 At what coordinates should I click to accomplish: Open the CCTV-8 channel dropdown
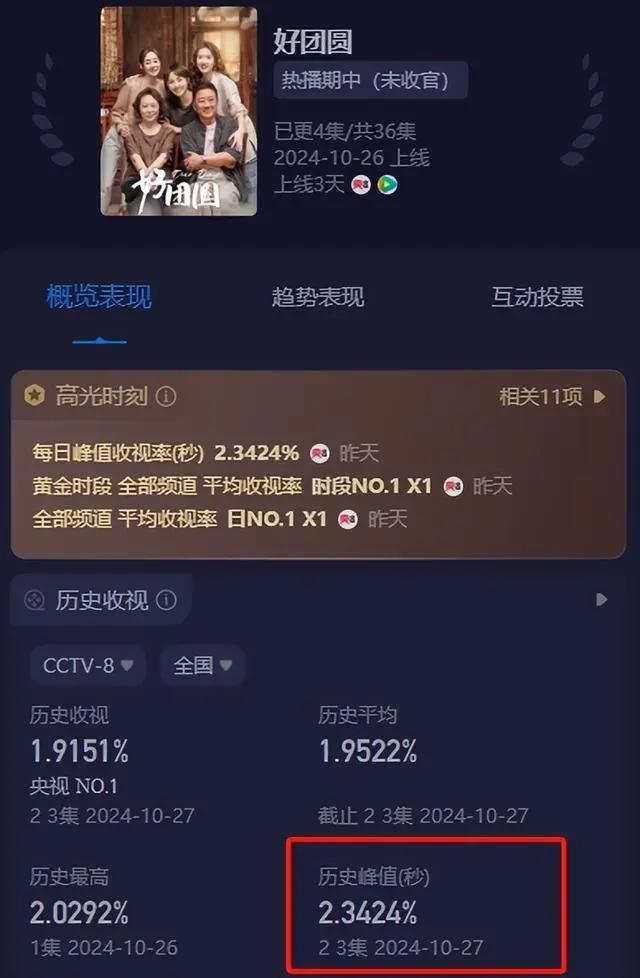tap(88, 666)
